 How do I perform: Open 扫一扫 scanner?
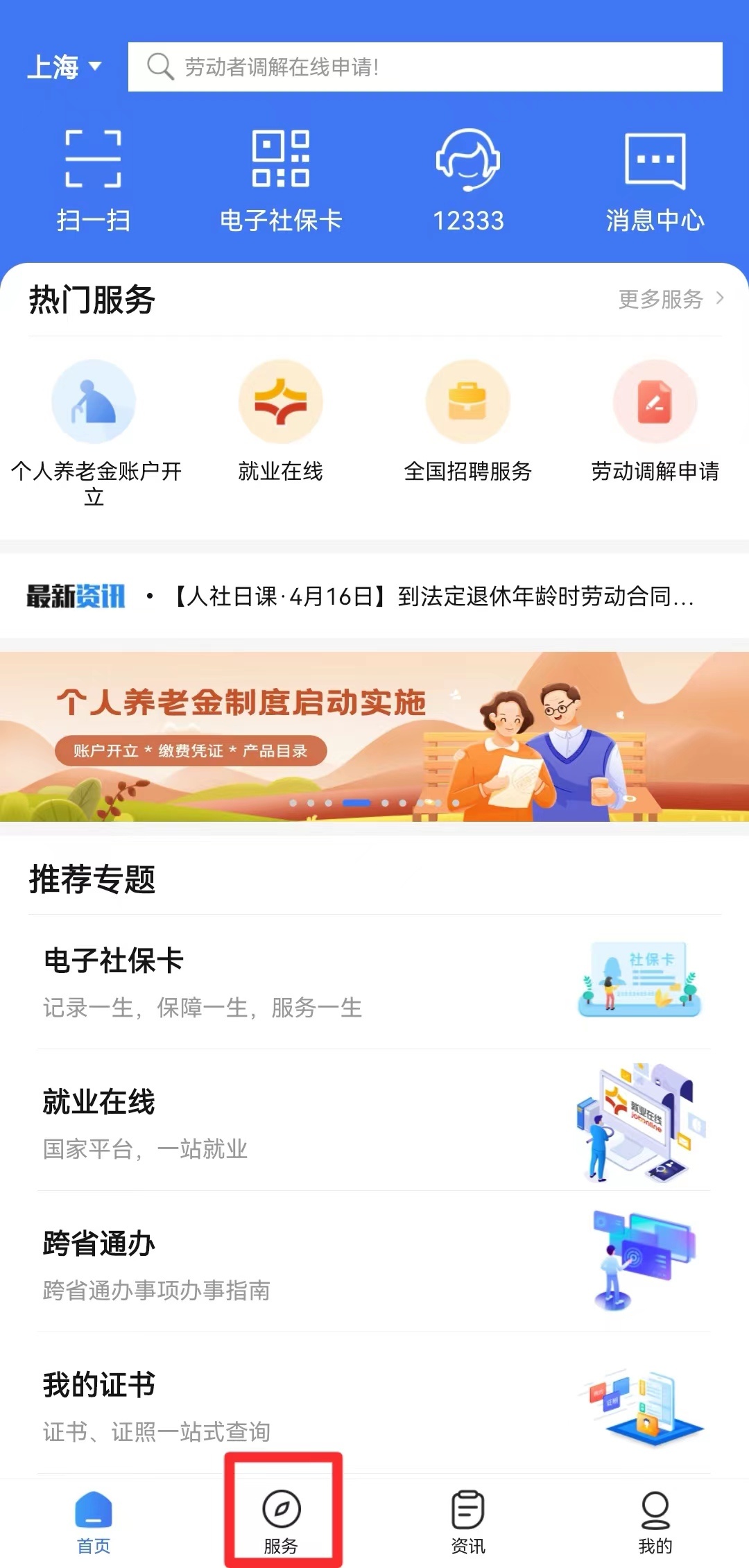[94, 180]
